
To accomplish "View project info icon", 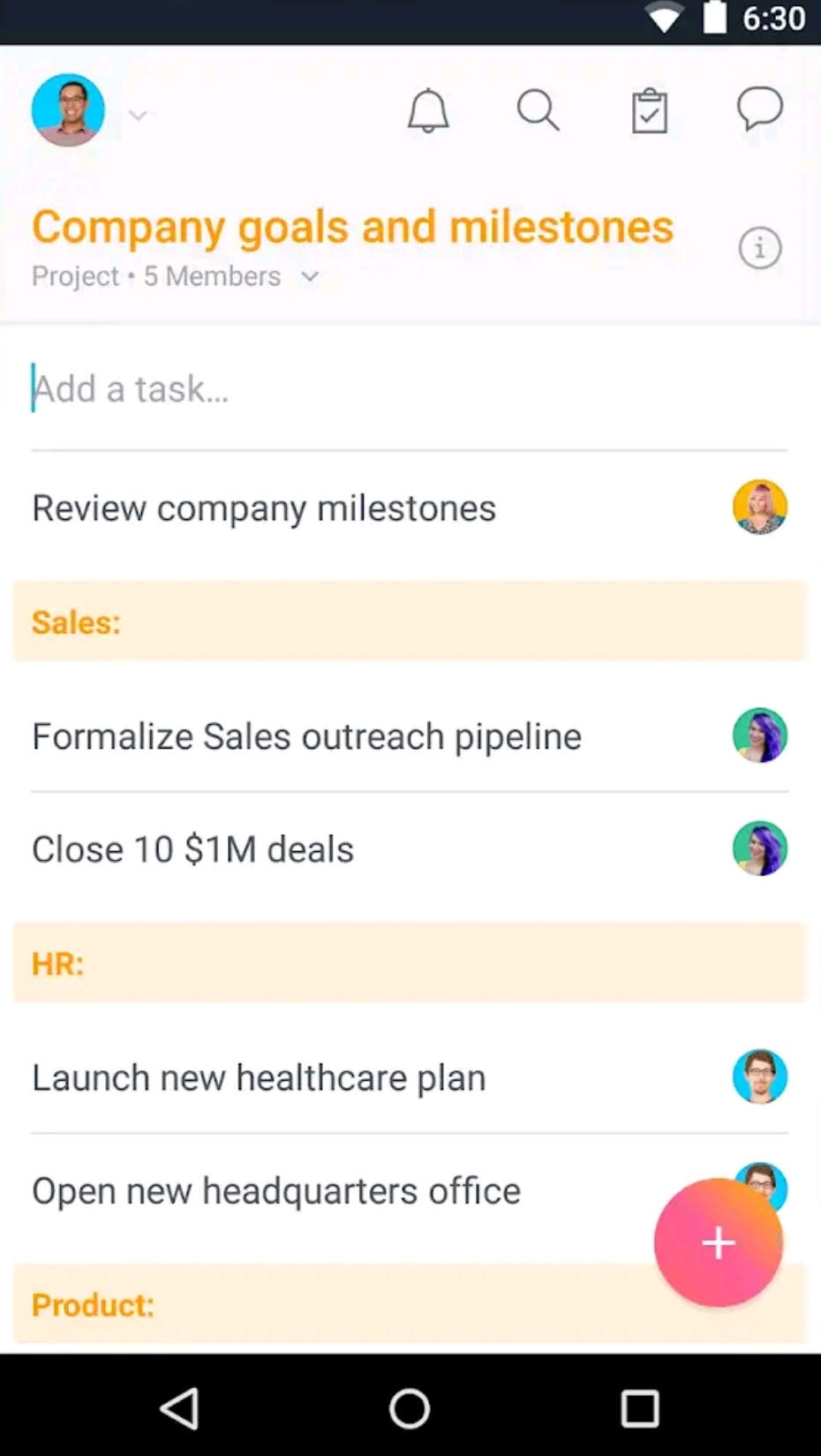I will click(x=759, y=248).
